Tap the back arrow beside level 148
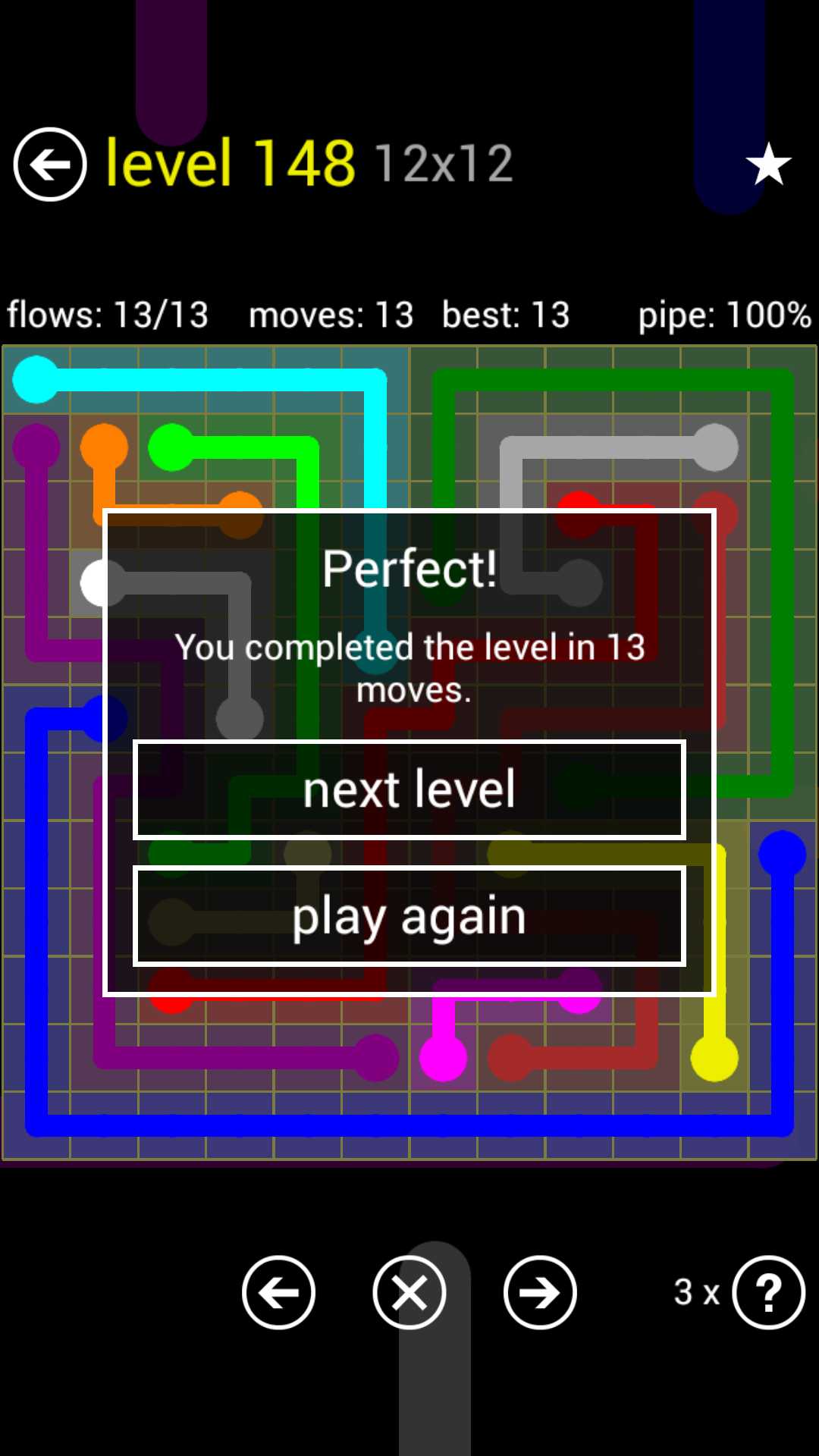This screenshot has width=819, height=1456. [x=50, y=164]
